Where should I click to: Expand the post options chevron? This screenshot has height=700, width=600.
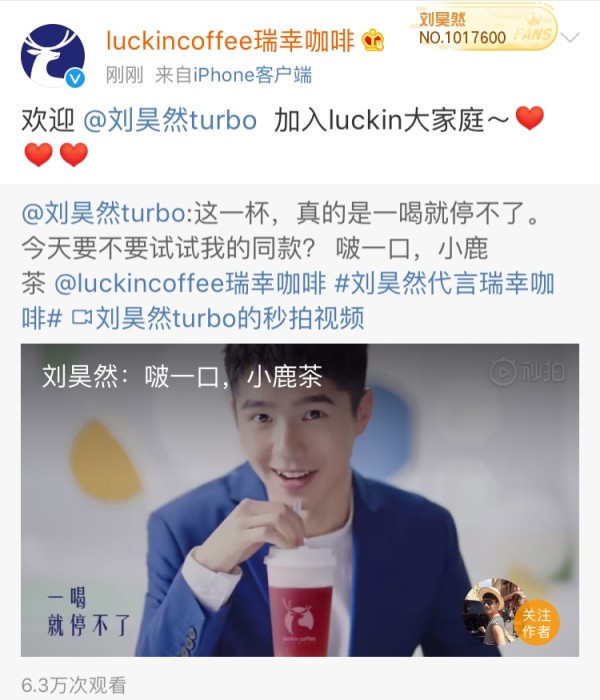[x=570, y=38]
